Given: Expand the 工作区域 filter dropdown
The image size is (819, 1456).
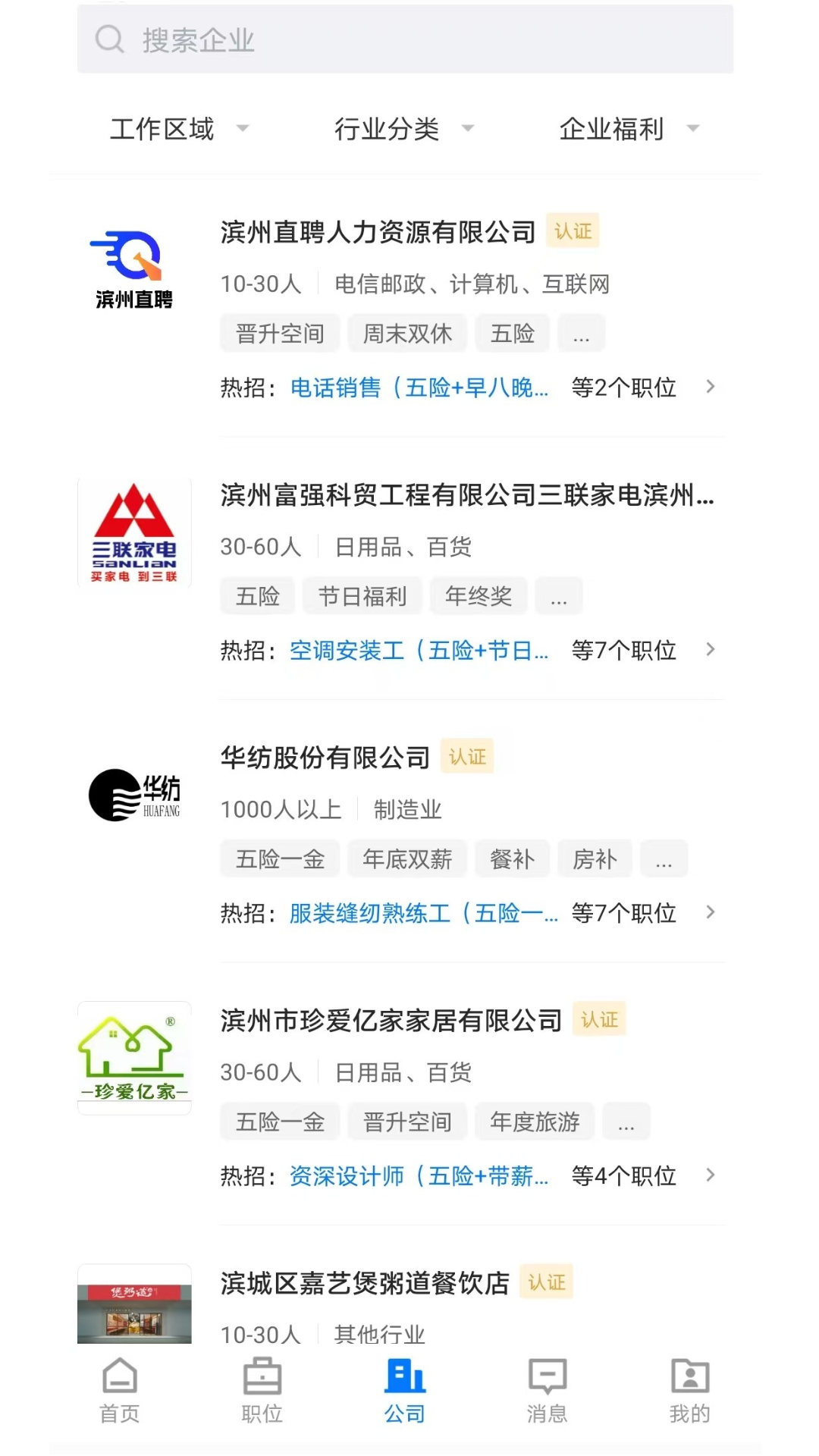Looking at the screenshot, I should (x=179, y=129).
